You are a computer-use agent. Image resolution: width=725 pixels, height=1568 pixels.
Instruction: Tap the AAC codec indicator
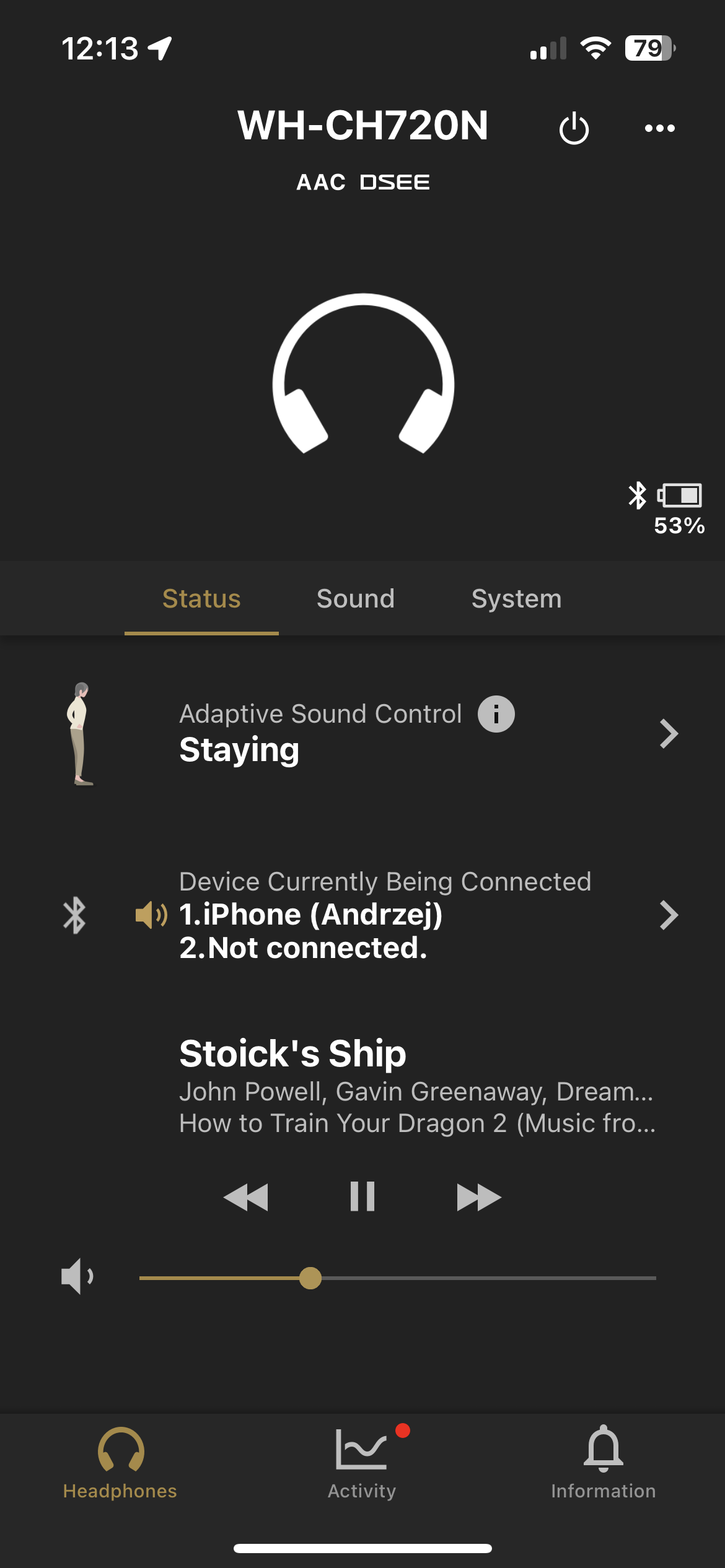click(x=321, y=181)
